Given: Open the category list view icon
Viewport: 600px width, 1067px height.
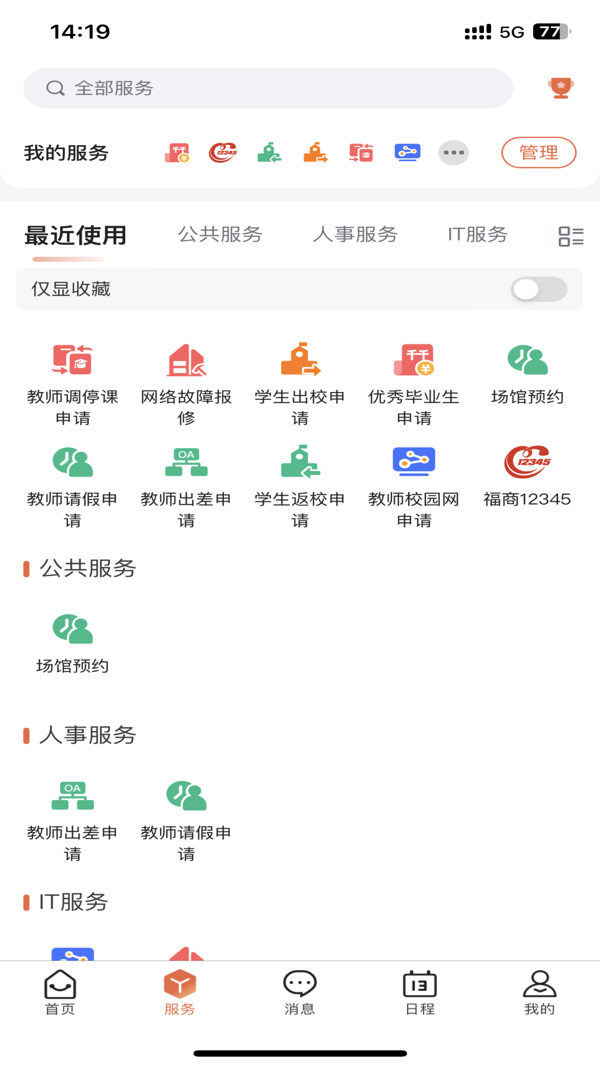Looking at the screenshot, I should (x=571, y=236).
